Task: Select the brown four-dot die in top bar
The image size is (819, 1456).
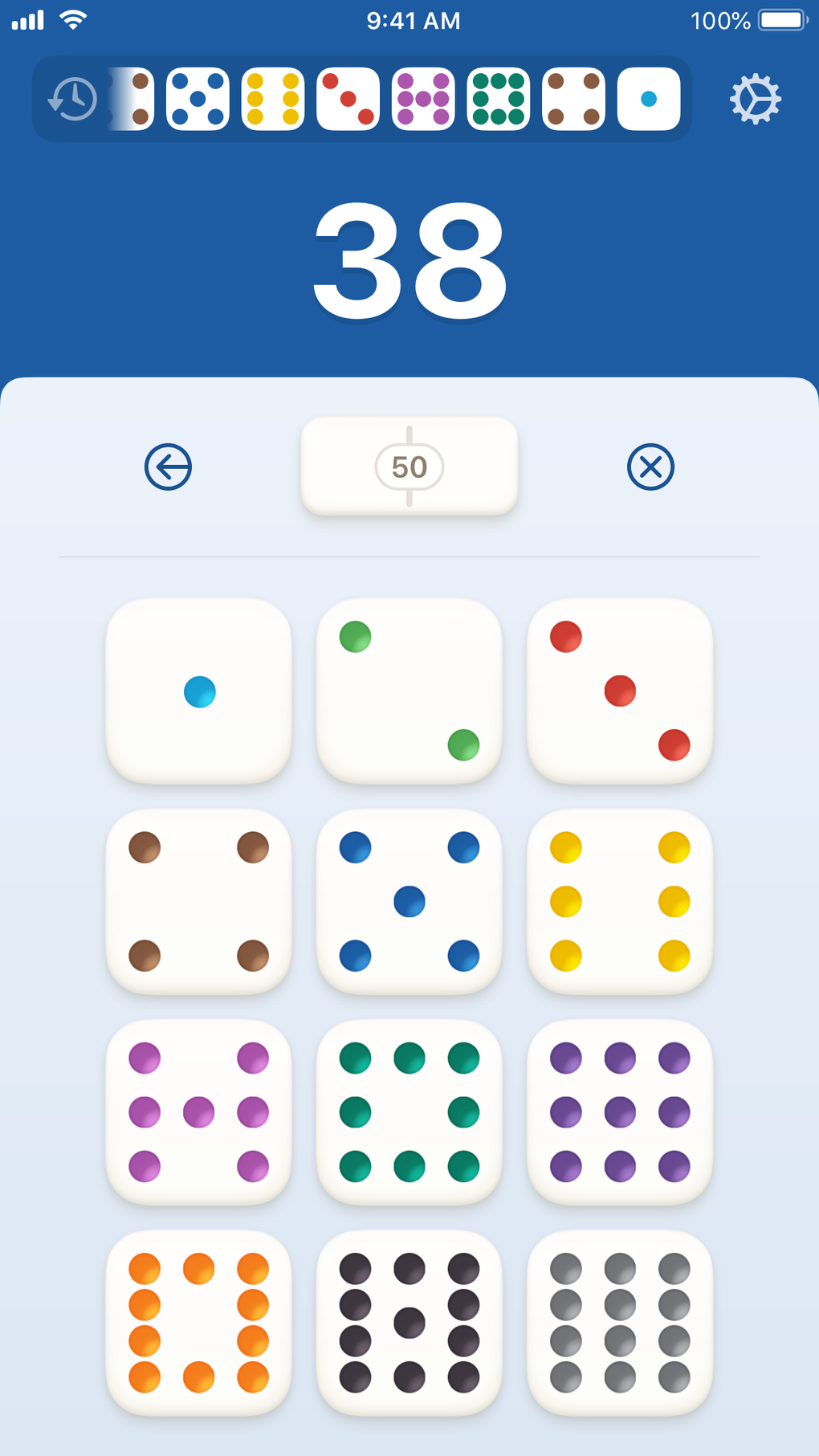Action: point(573,99)
